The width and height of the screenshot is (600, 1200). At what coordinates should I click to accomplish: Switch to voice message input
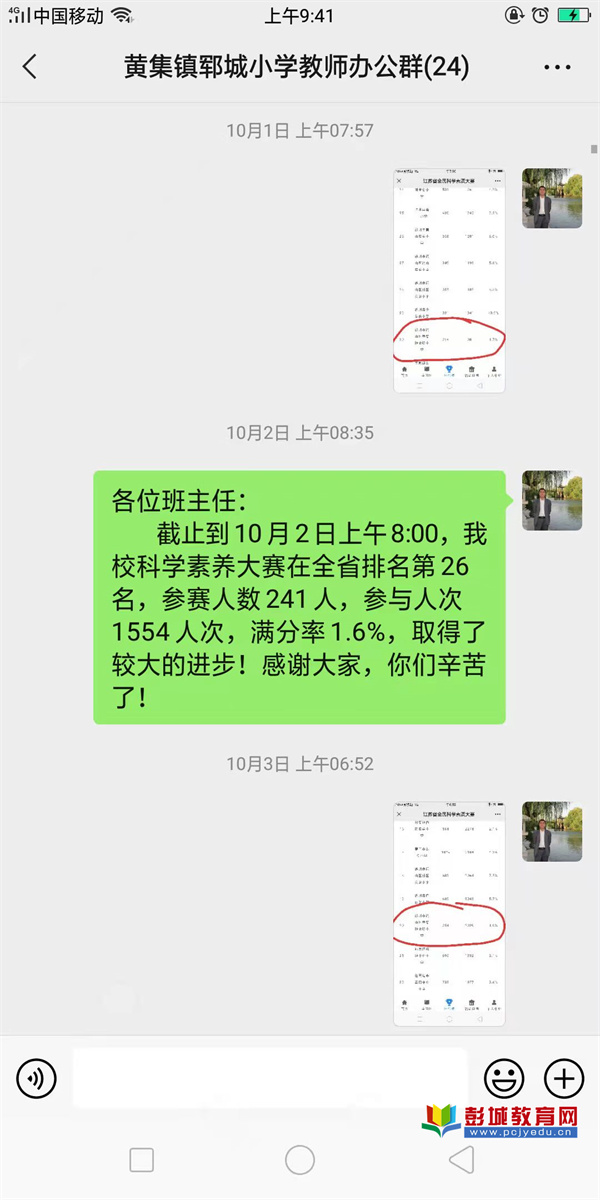(37, 1078)
